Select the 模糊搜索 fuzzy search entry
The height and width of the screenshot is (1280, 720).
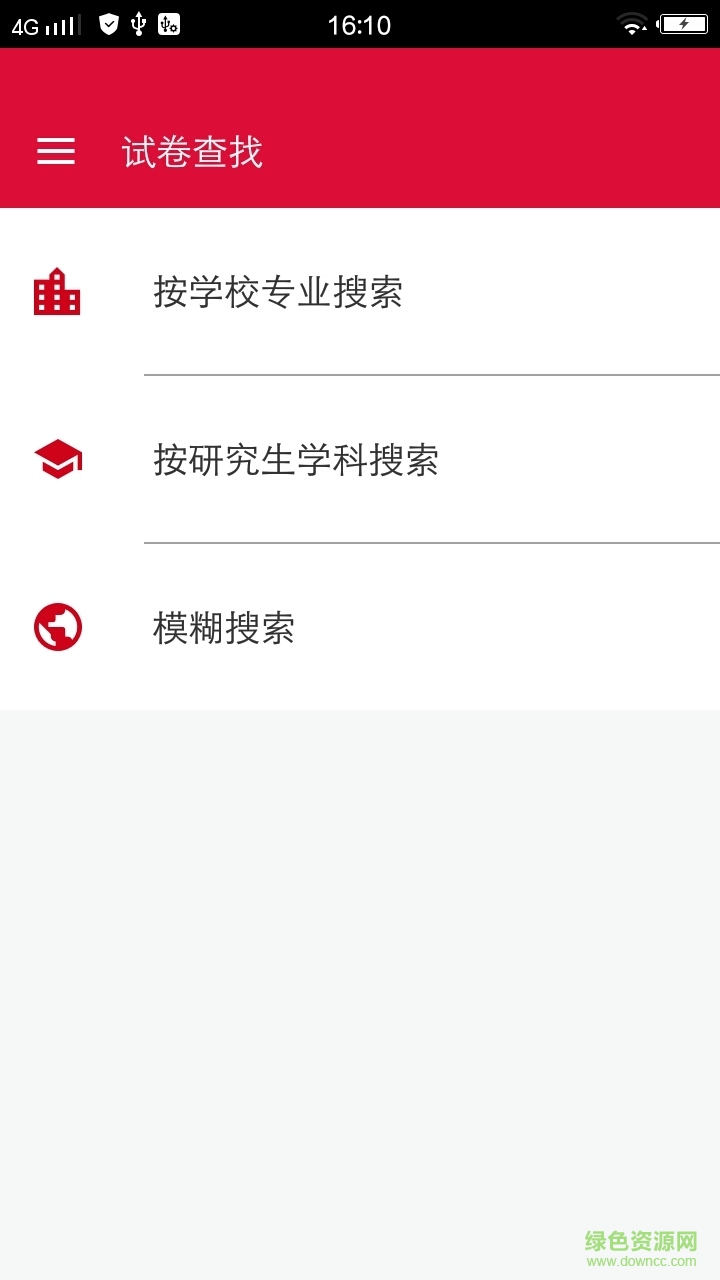(224, 627)
